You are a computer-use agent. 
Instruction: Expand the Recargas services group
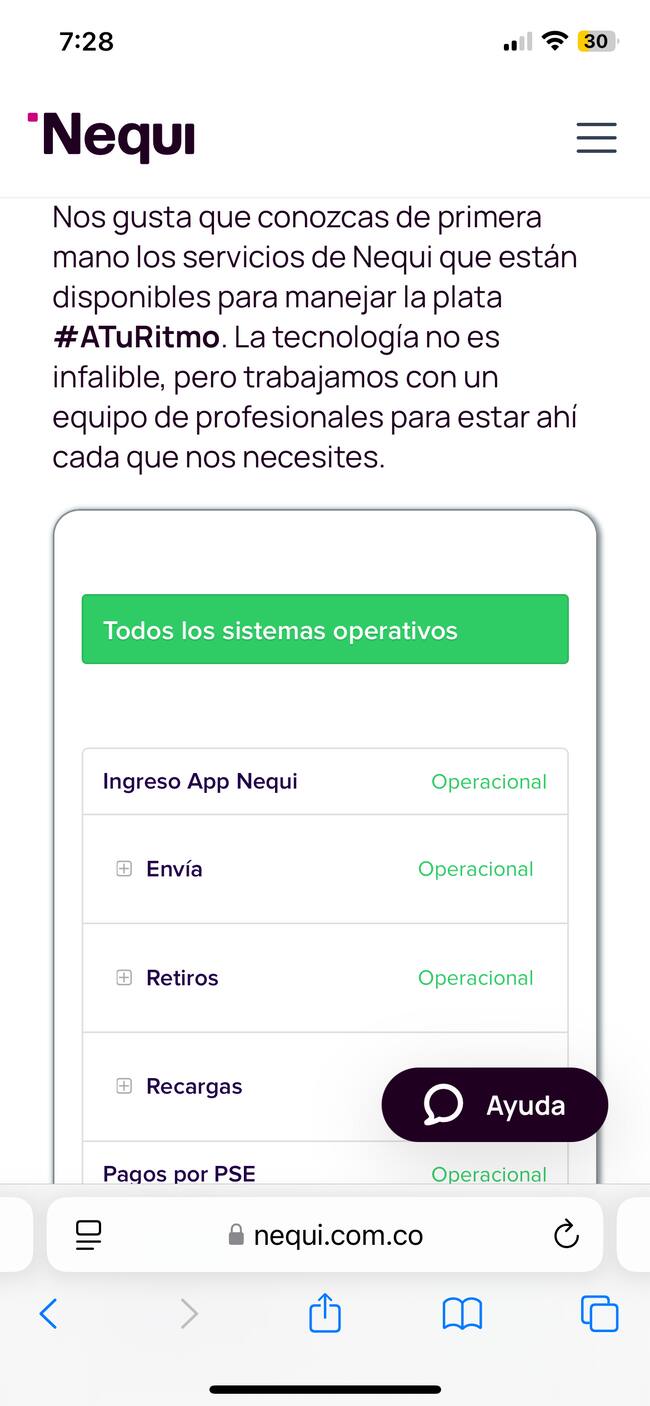pyautogui.click(x=124, y=1086)
